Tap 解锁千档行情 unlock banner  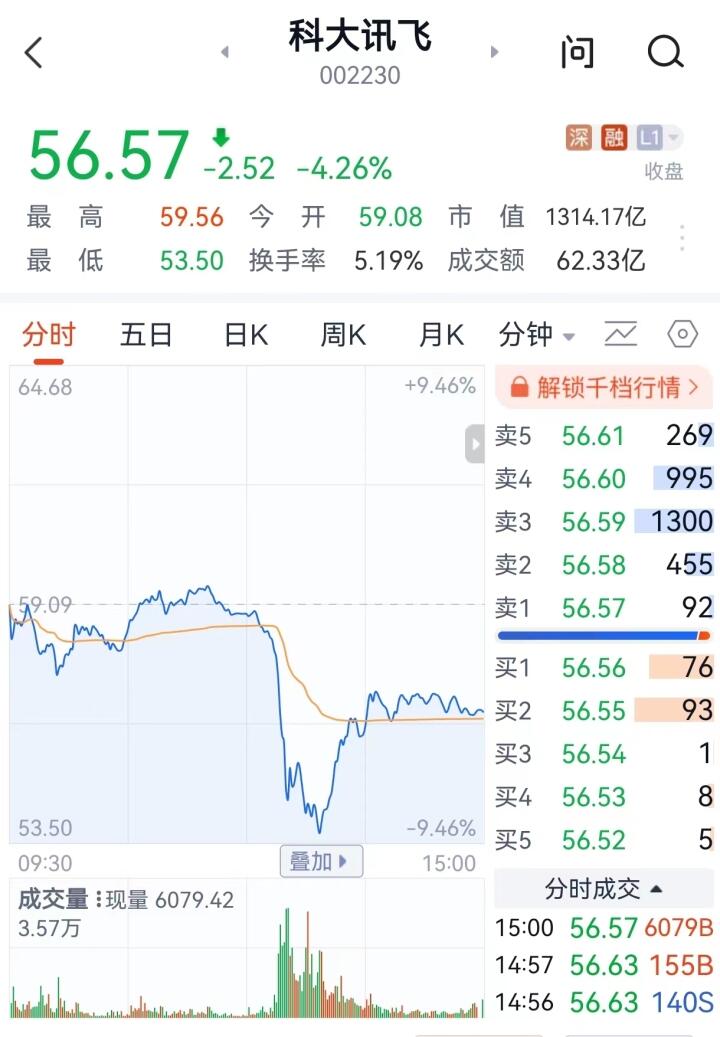tap(604, 387)
